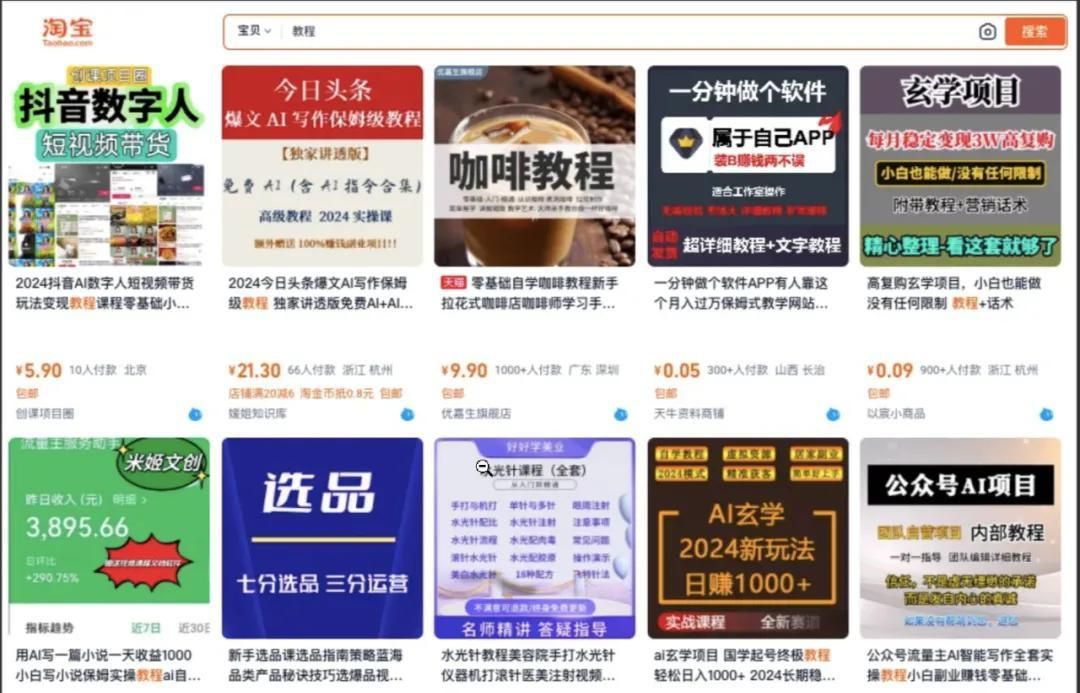The image size is (1080, 693).
Task: View the 选品 七分选品三分运营 course
Action: (x=322, y=537)
